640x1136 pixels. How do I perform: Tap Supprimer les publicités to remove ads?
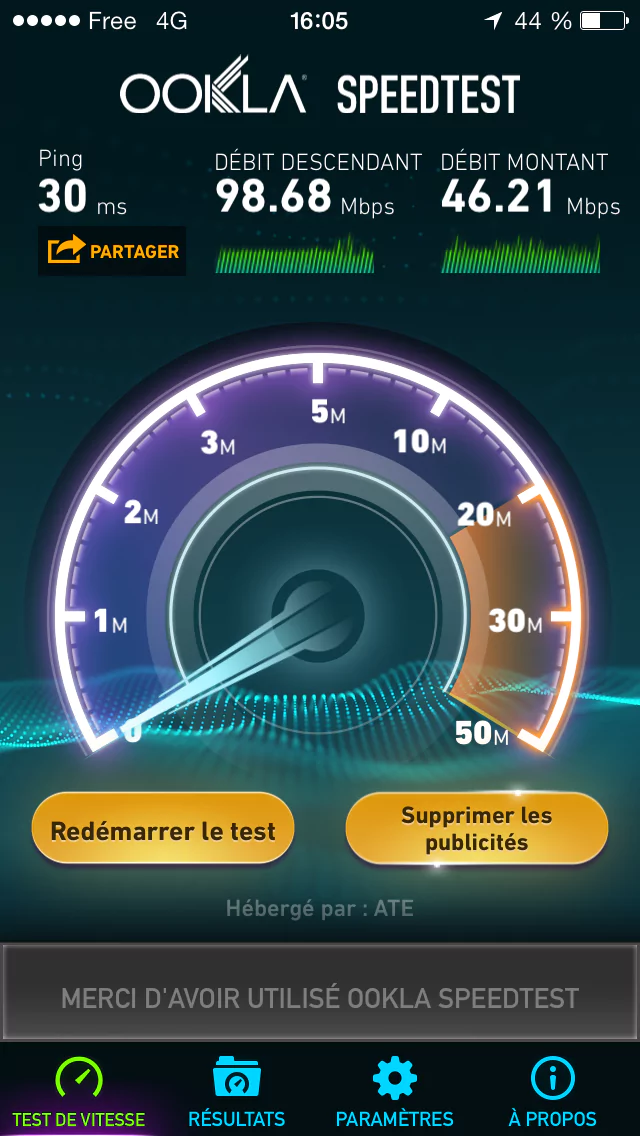[x=476, y=829]
